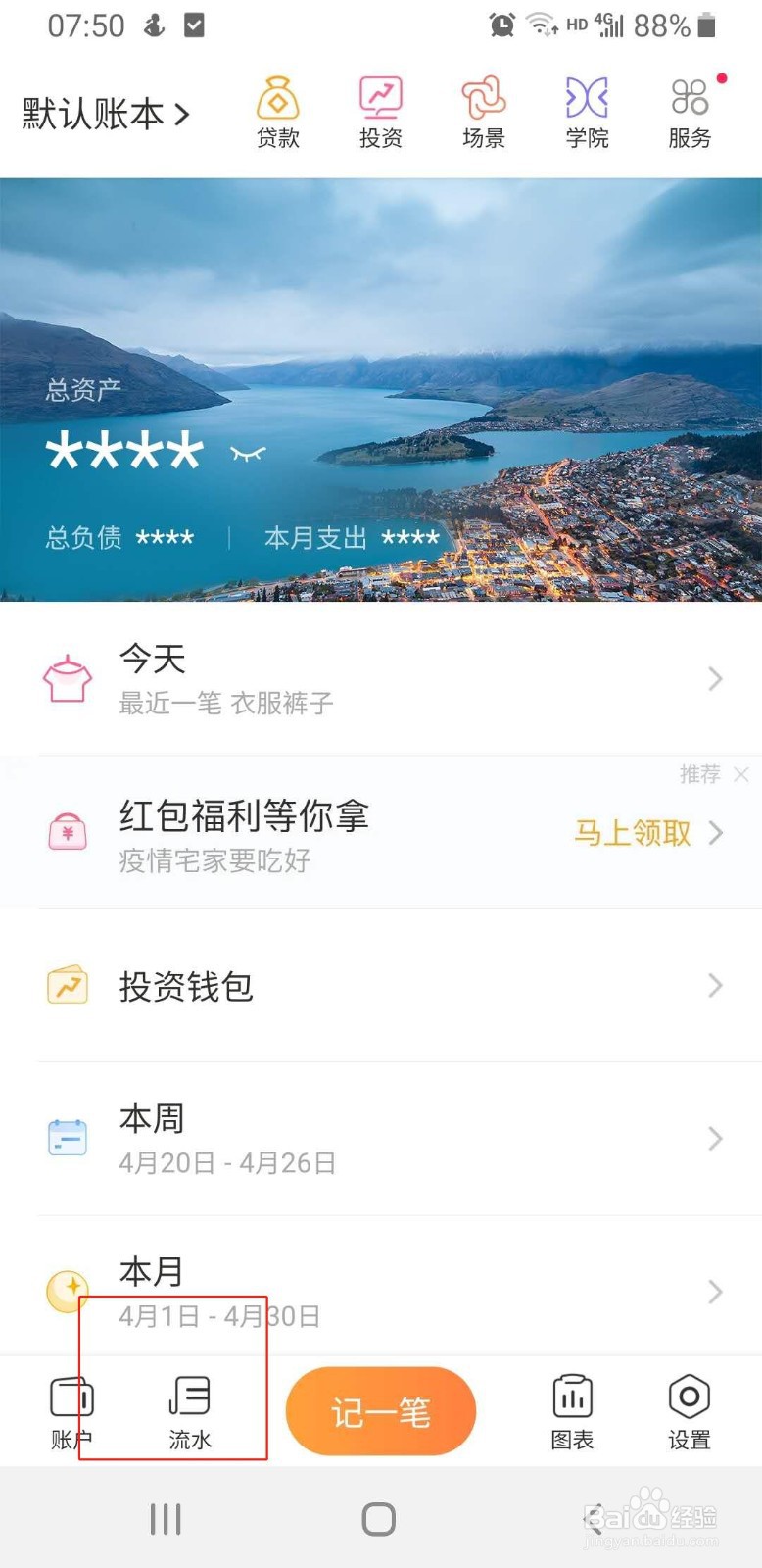Open the 贷款 loans shortcut
The image size is (762, 1568).
point(278,113)
